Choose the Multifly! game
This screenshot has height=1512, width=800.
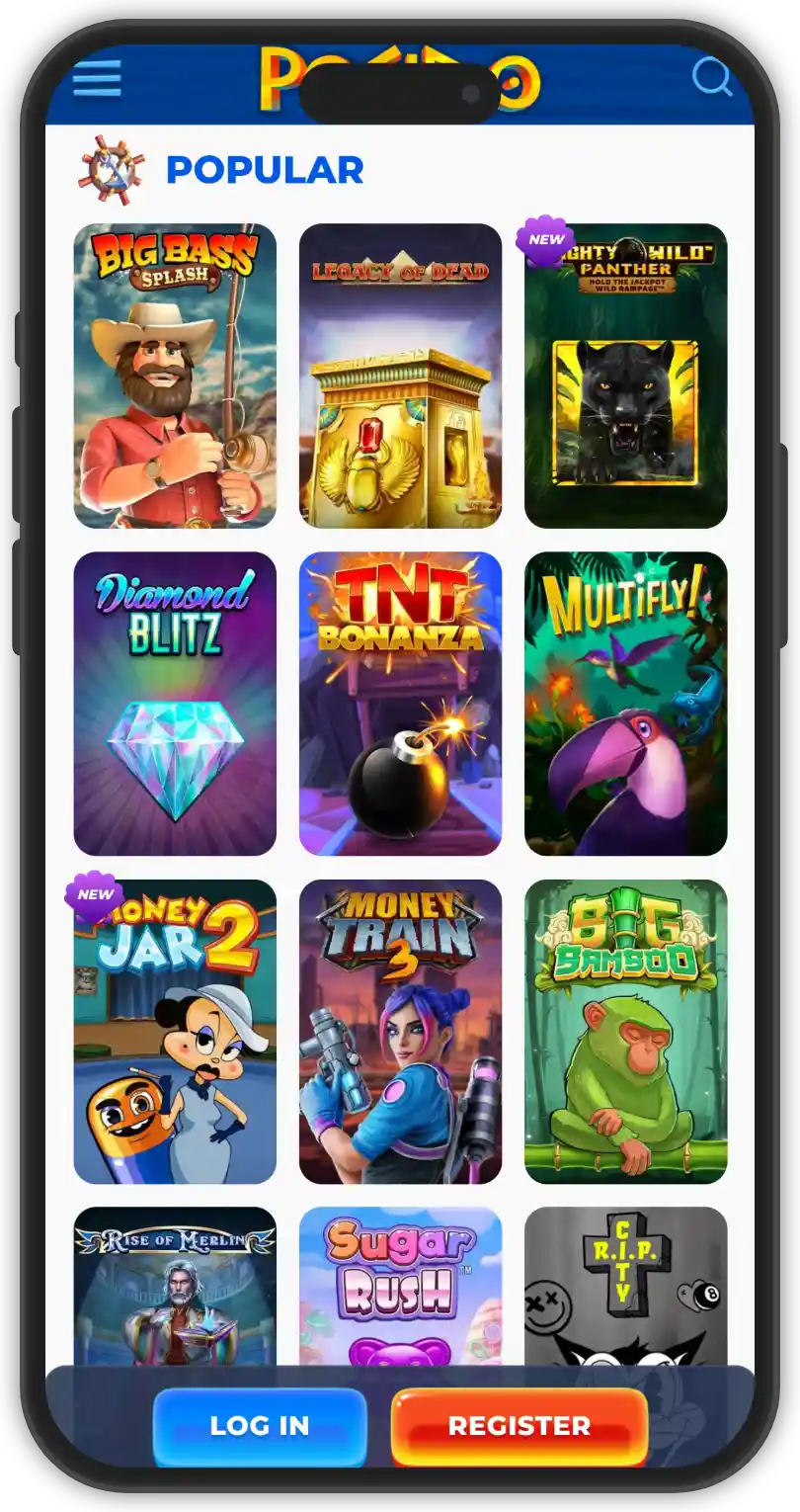point(625,703)
